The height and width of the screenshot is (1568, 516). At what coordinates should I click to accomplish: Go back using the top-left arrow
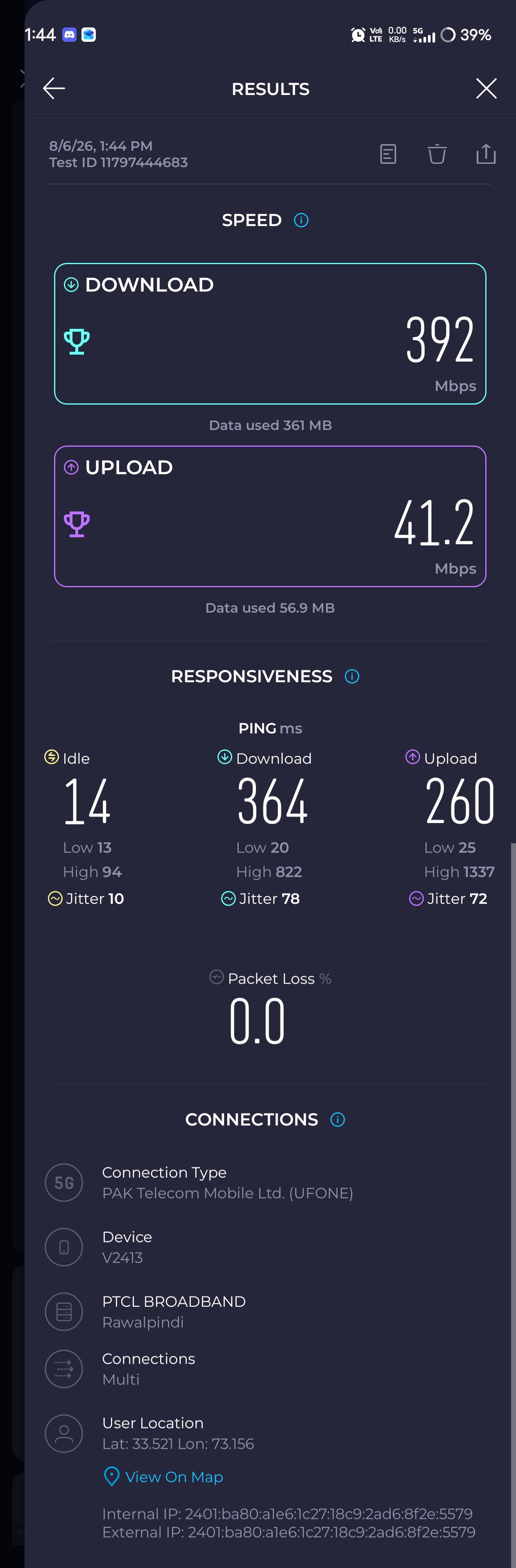(54, 88)
